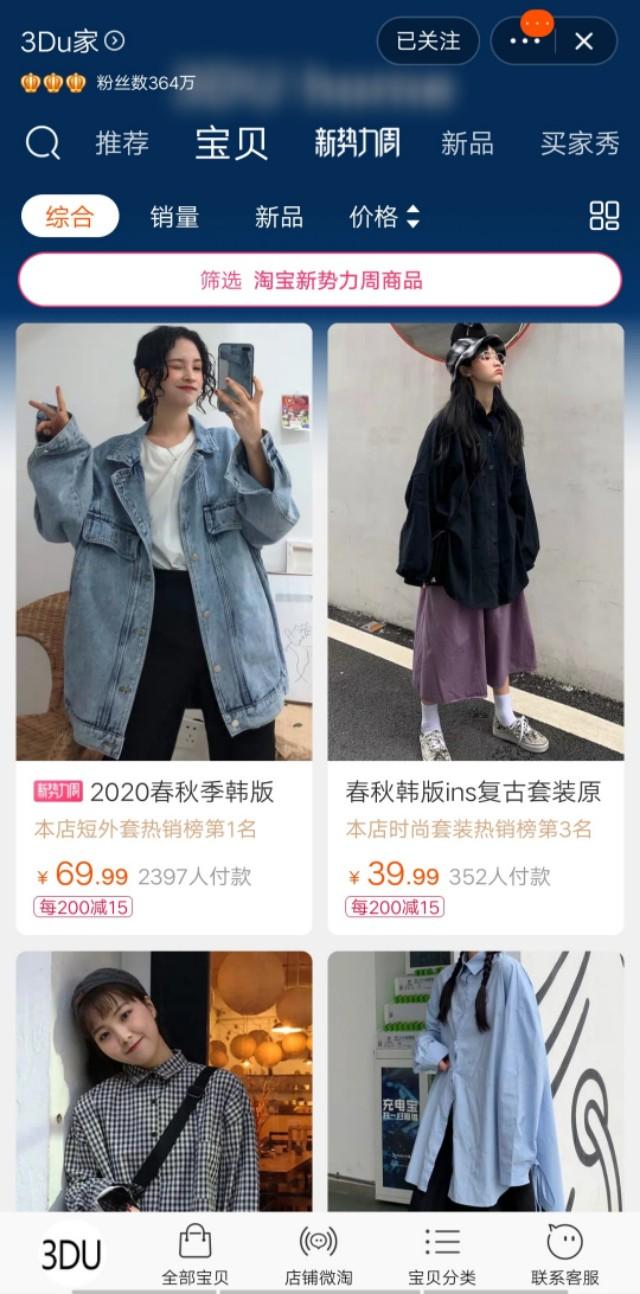Sort by 新品 in the sort bar

[279, 216]
